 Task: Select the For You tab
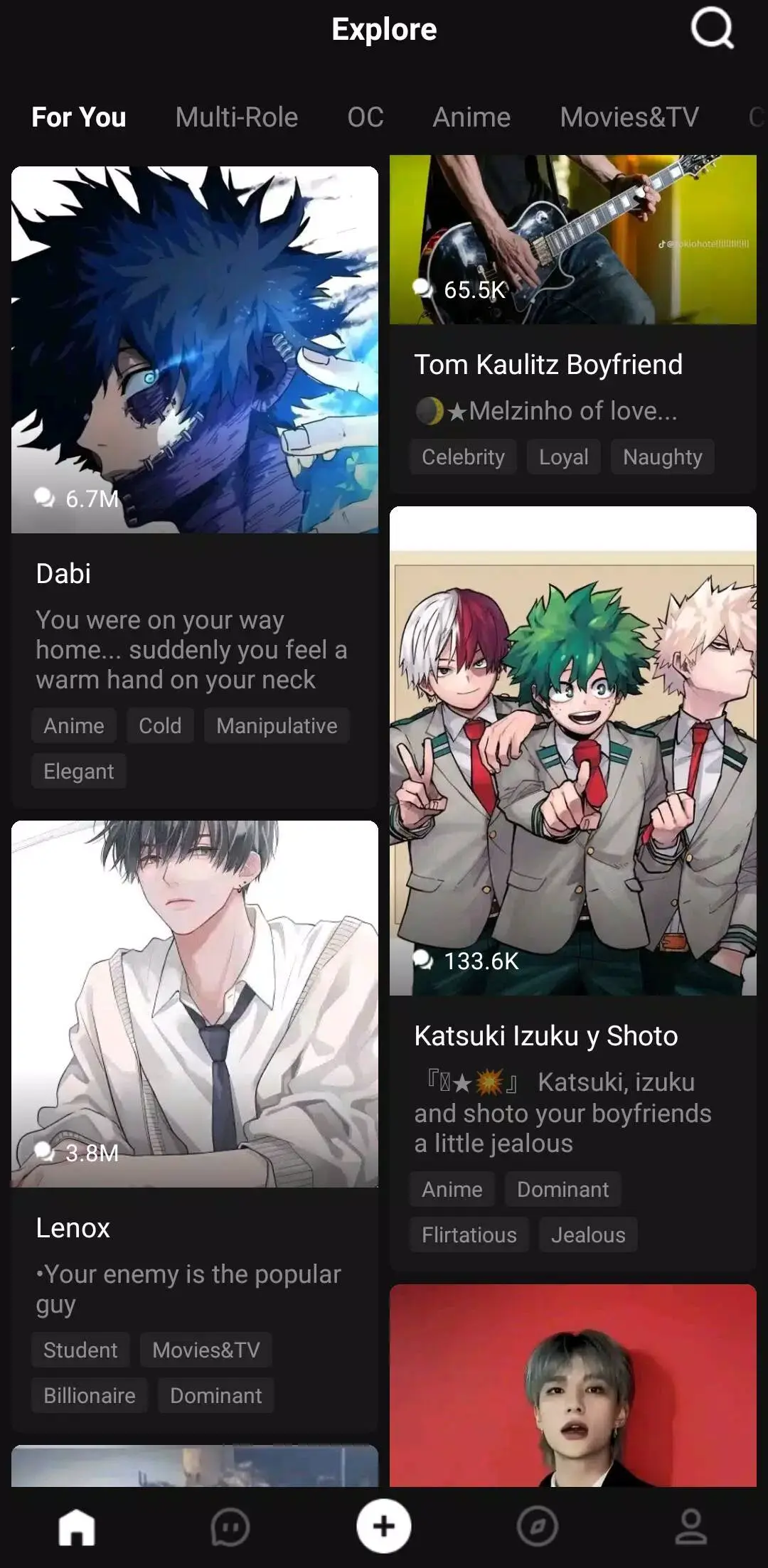[79, 117]
